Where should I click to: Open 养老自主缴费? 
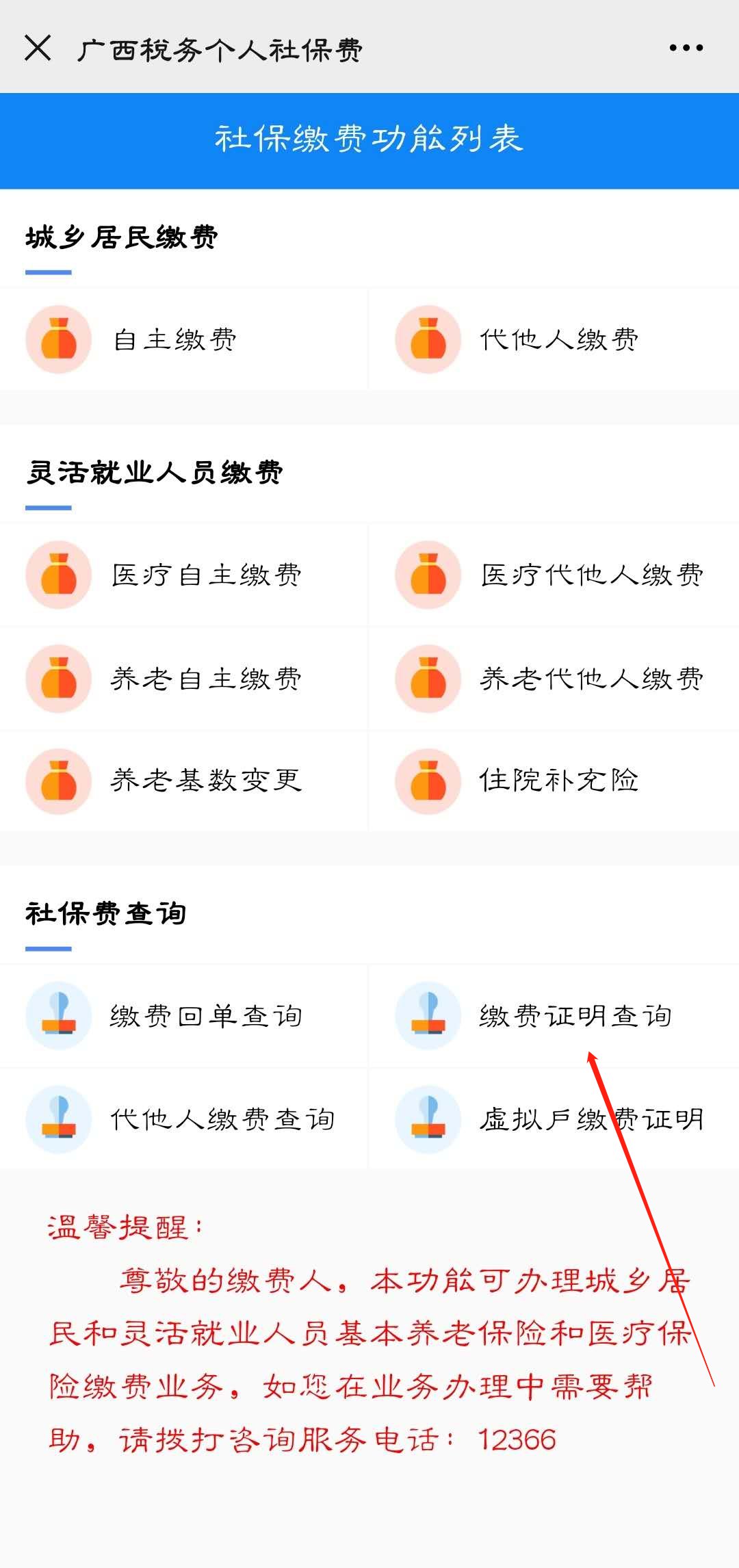(205, 679)
